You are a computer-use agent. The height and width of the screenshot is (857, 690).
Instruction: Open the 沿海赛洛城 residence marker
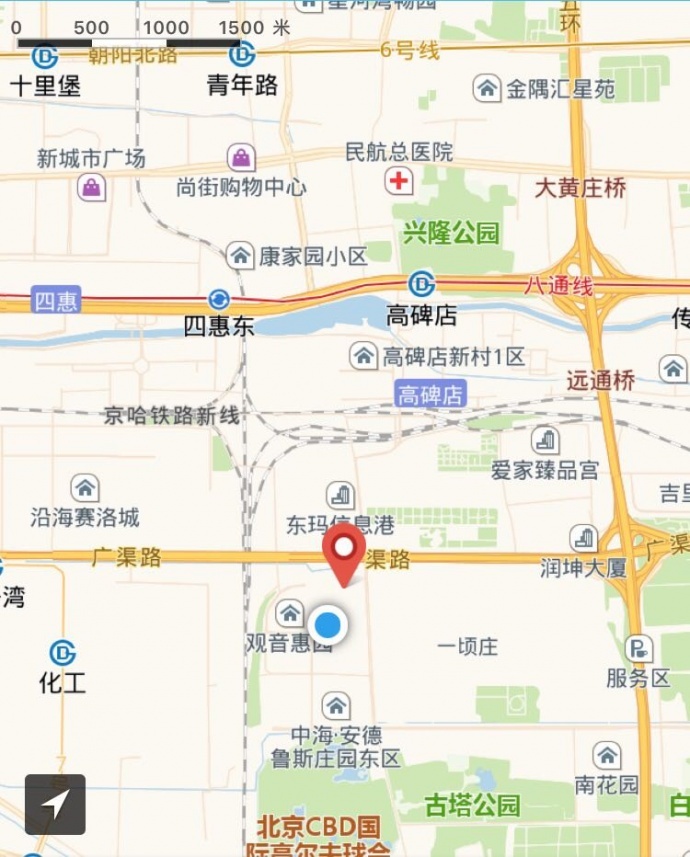point(85,488)
